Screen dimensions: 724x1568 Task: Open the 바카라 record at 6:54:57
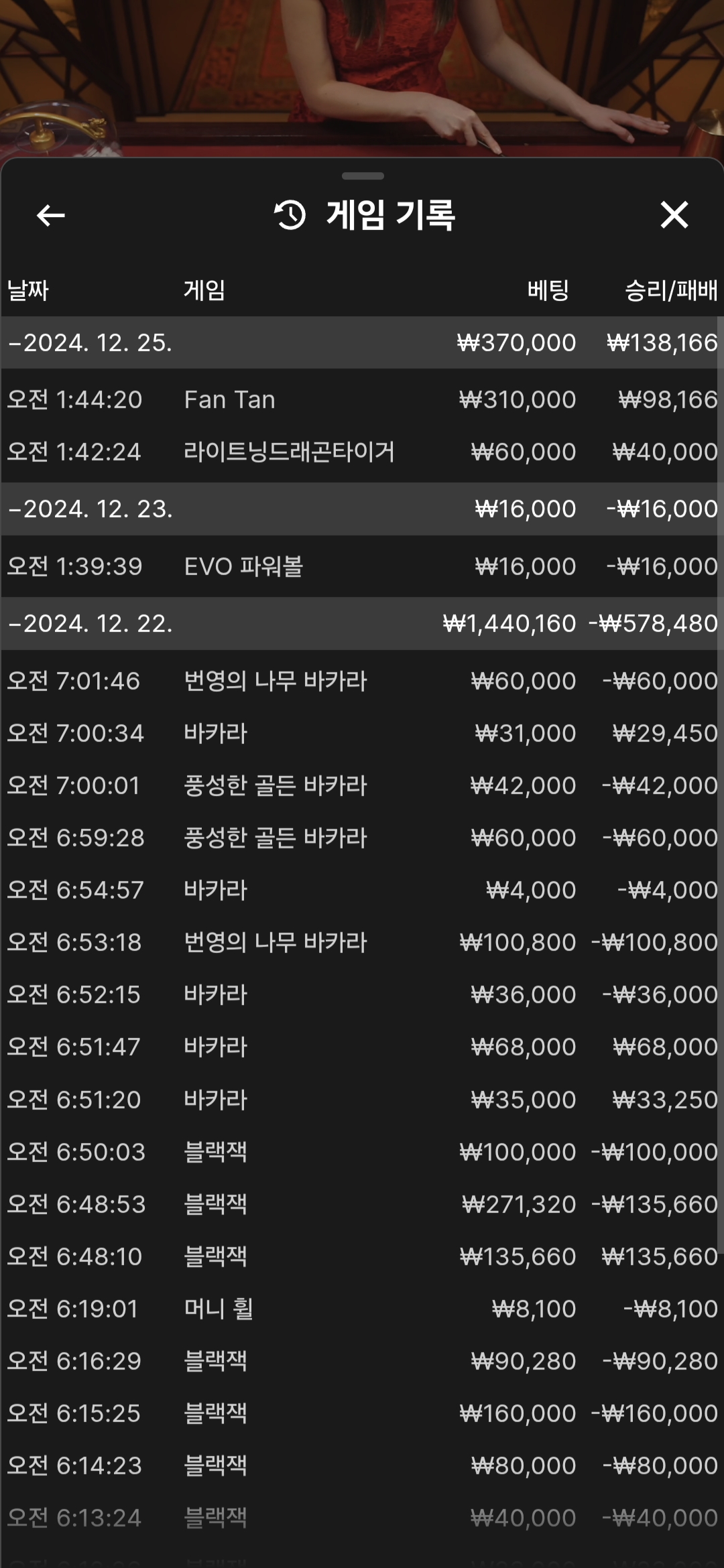tap(362, 890)
